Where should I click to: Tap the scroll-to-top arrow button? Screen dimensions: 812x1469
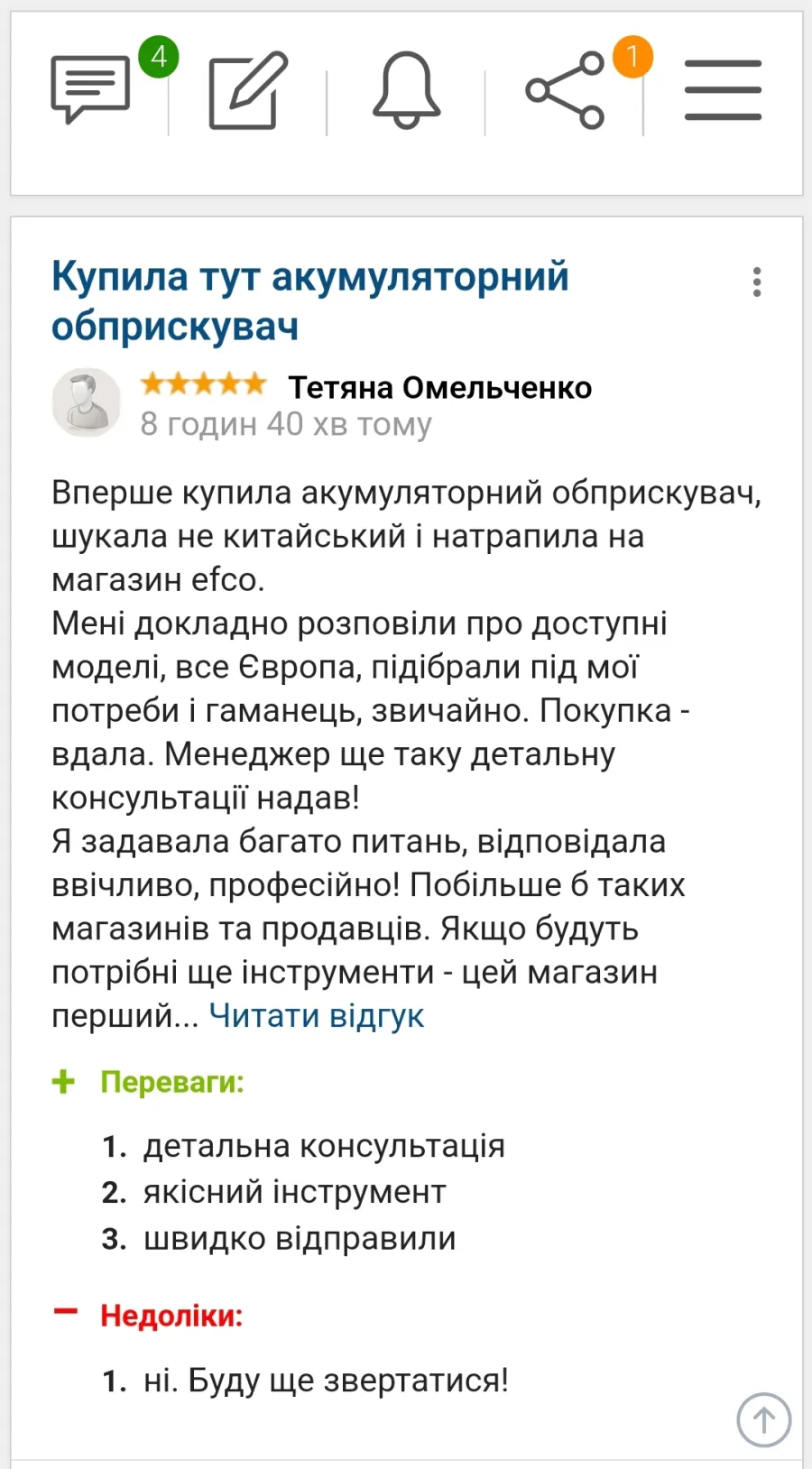(764, 1419)
